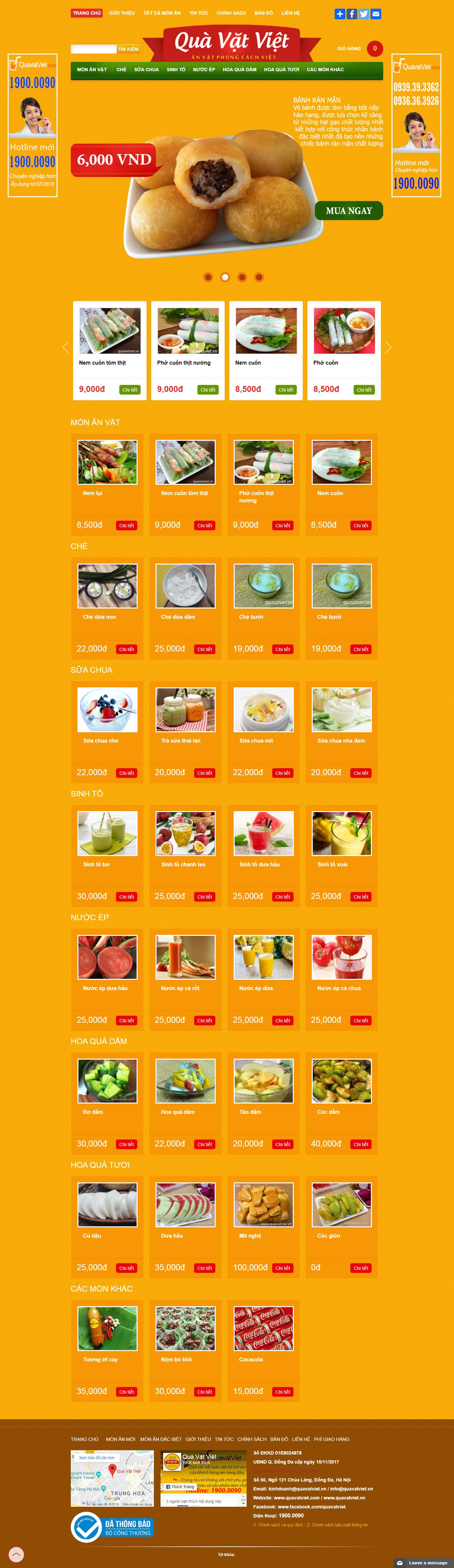The height and width of the screenshot is (1568, 454).
Task: Tap the Mua ngay banner button
Action: click(x=348, y=211)
